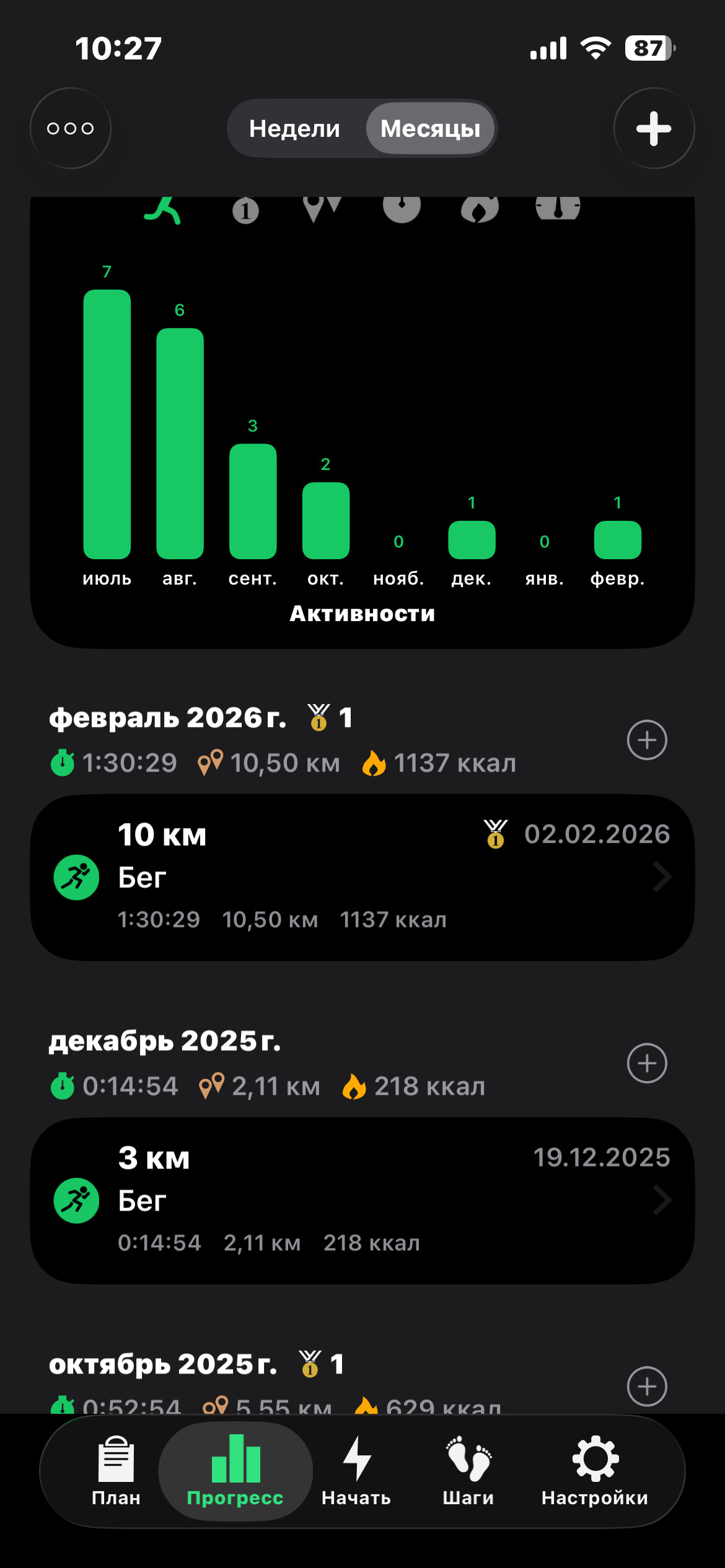Screen dimensions: 725x1568
Task: Show the medal metric in the chart
Action: [245, 211]
